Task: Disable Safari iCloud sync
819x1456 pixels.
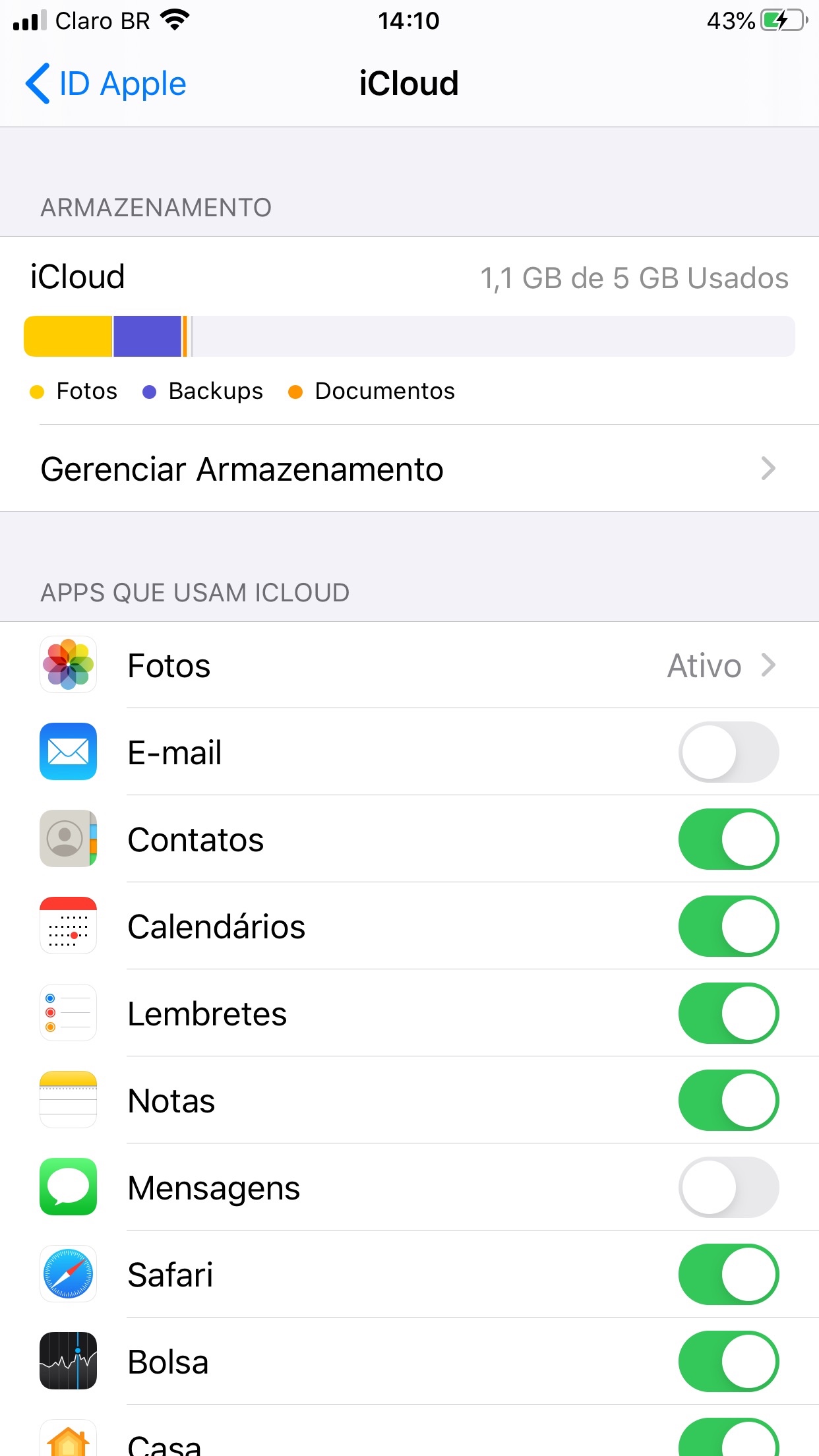Action: [x=728, y=1275]
